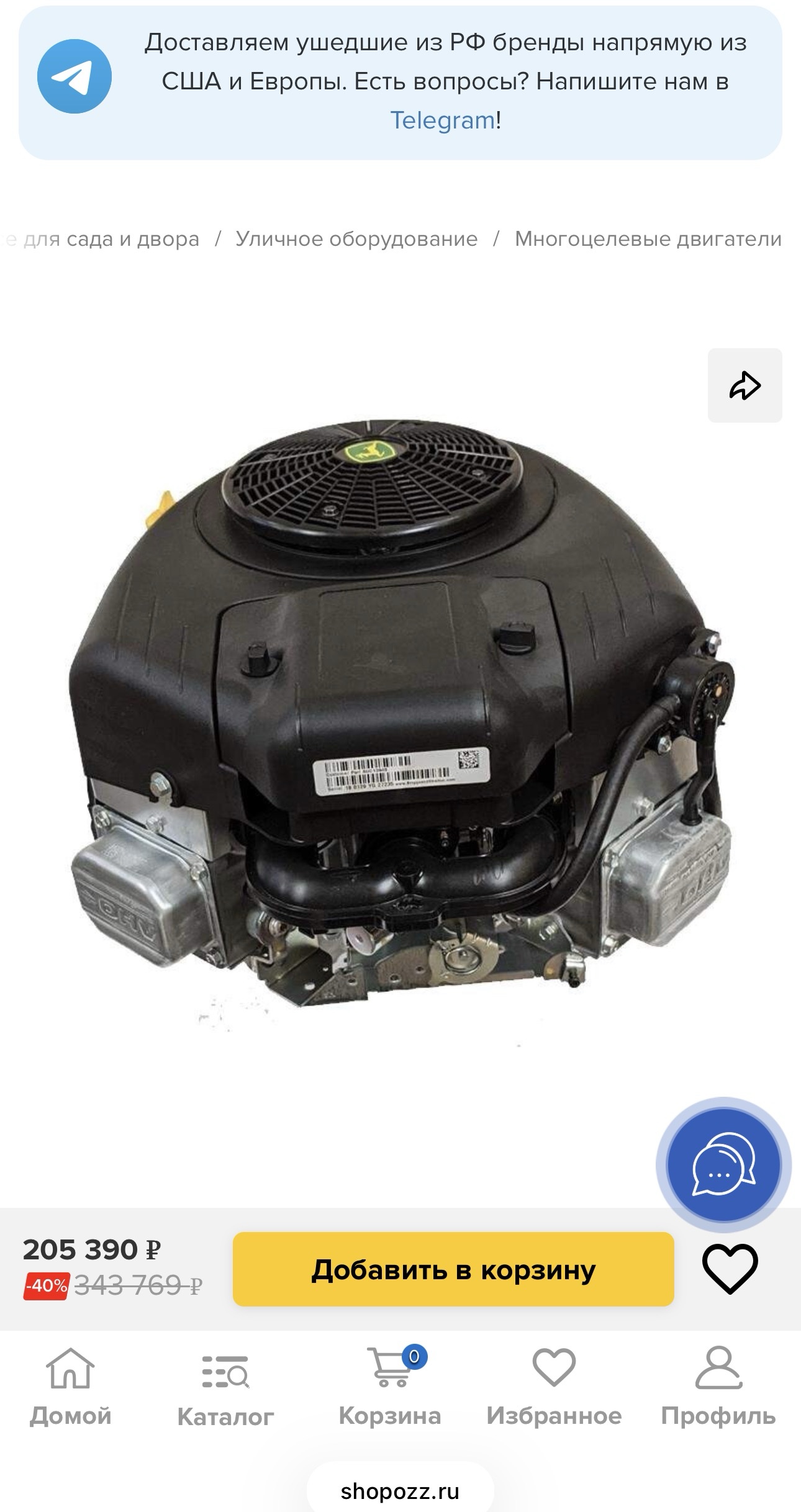The height and width of the screenshot is (1512, 801).
Task: Tap the Telegram logo icon in banner
Action: click(75, 78)
